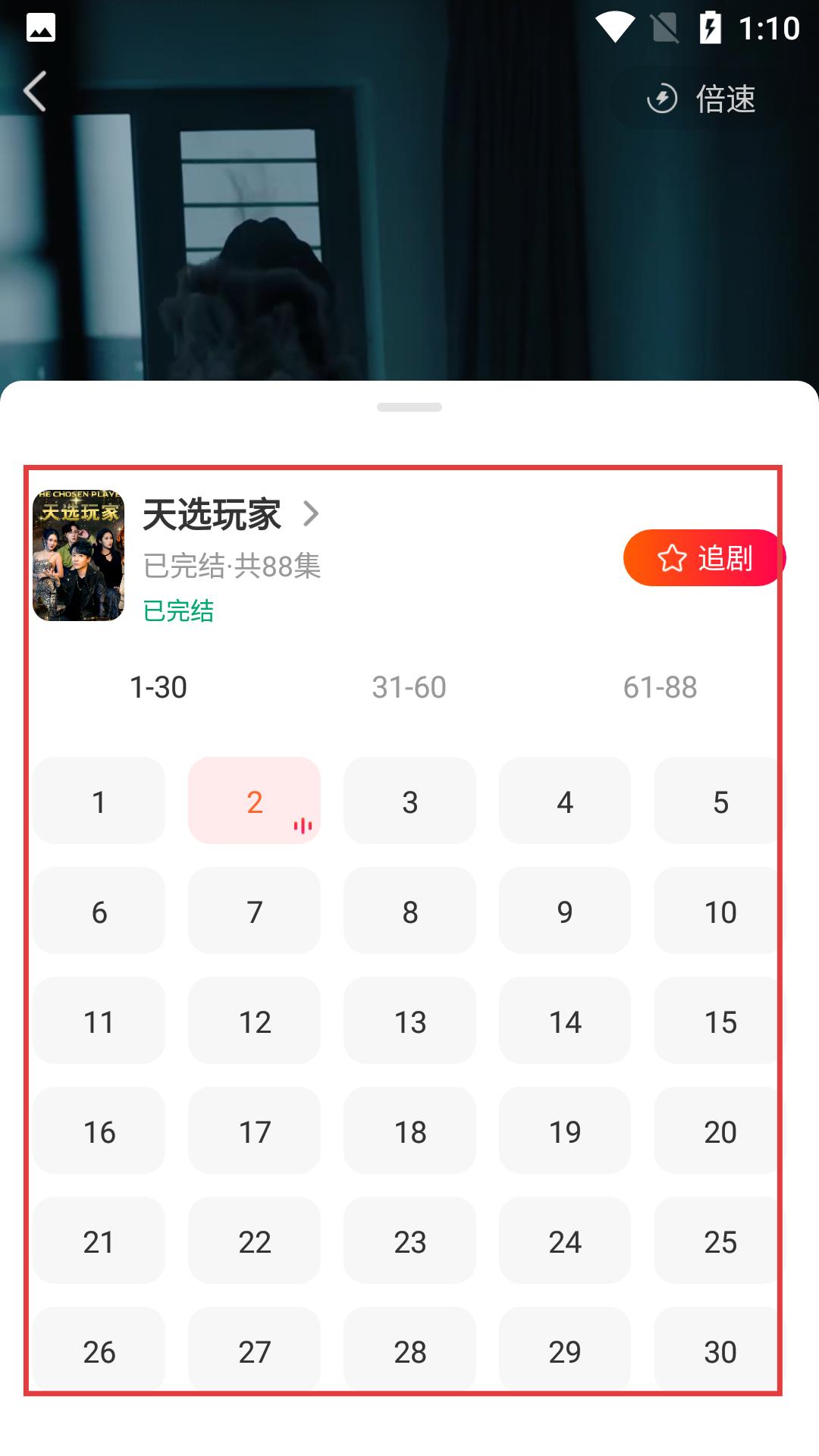The height and width of the screenshot is (1456, 819).
Task: Open the 倍速 playback speed option
Action: [701, 99]
